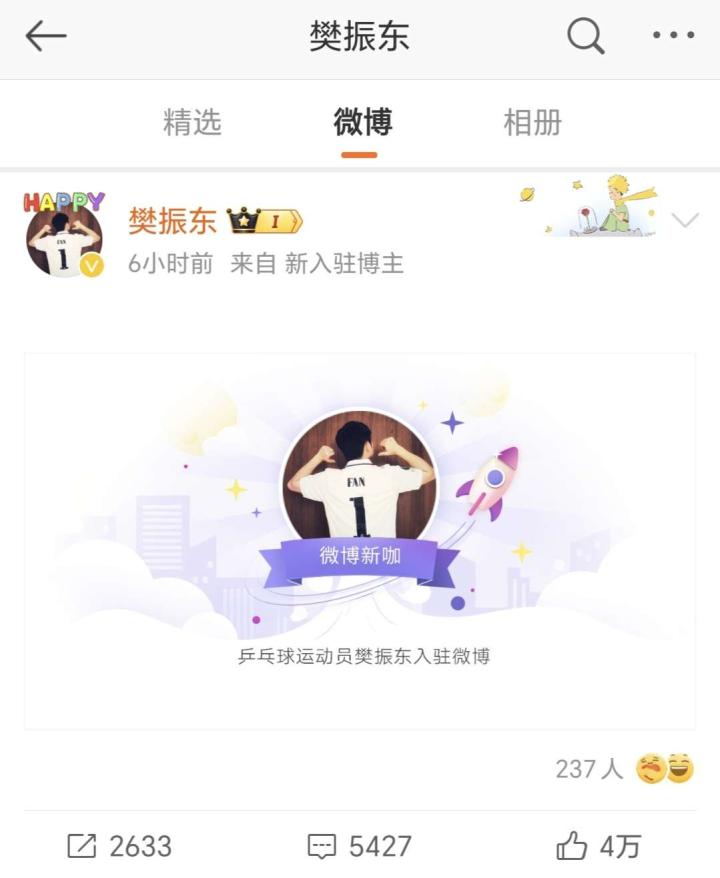Repost this post with 2633 shares
The height and width of the screenshot is (878, 720).
(120, 846)
